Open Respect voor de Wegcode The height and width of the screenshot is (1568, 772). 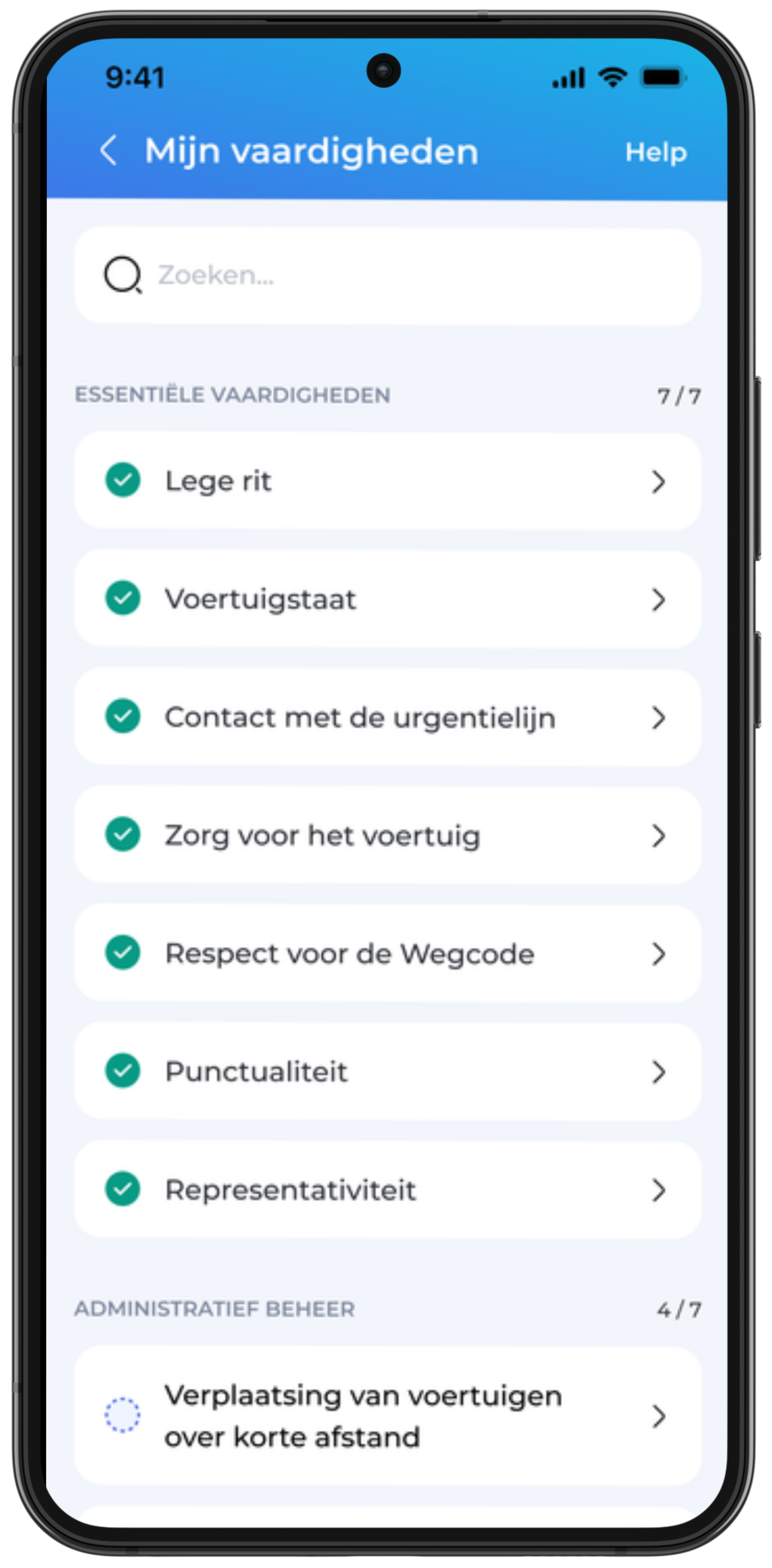pyautogui.click(x=387, y=953)
